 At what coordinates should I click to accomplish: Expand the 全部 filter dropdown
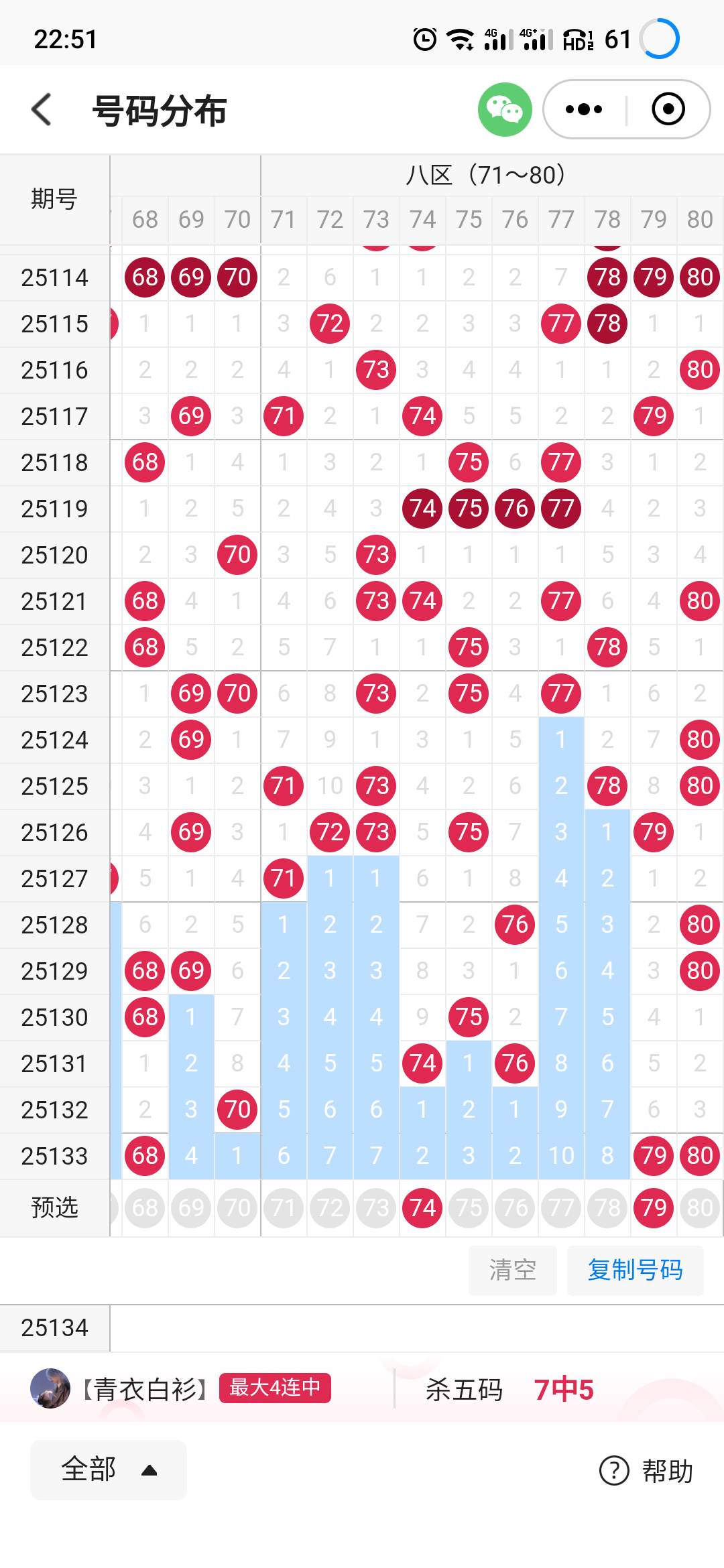(x=109, y=1469)
